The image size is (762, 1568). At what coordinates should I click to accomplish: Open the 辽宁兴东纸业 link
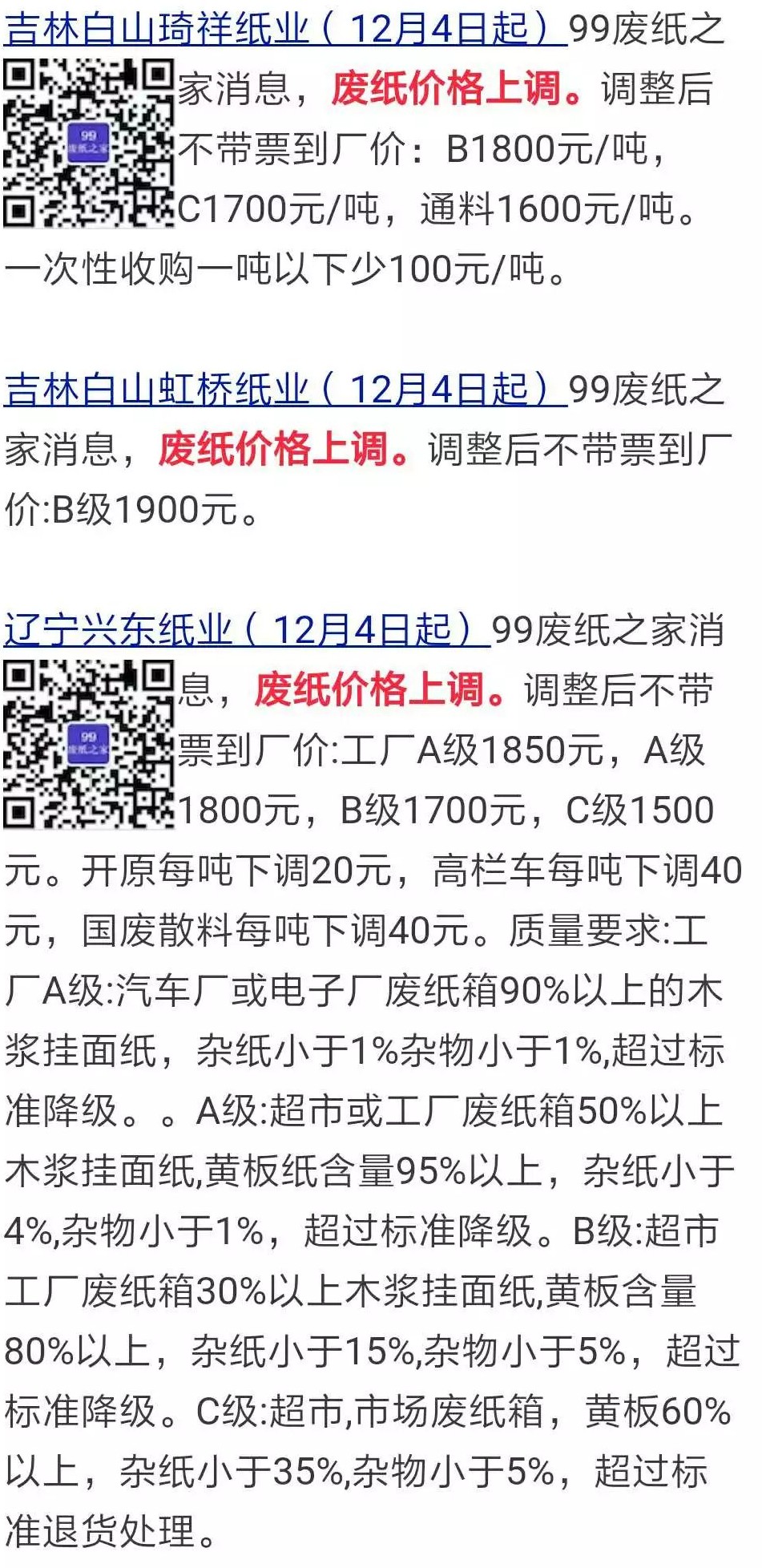click(x=246, y=630)
